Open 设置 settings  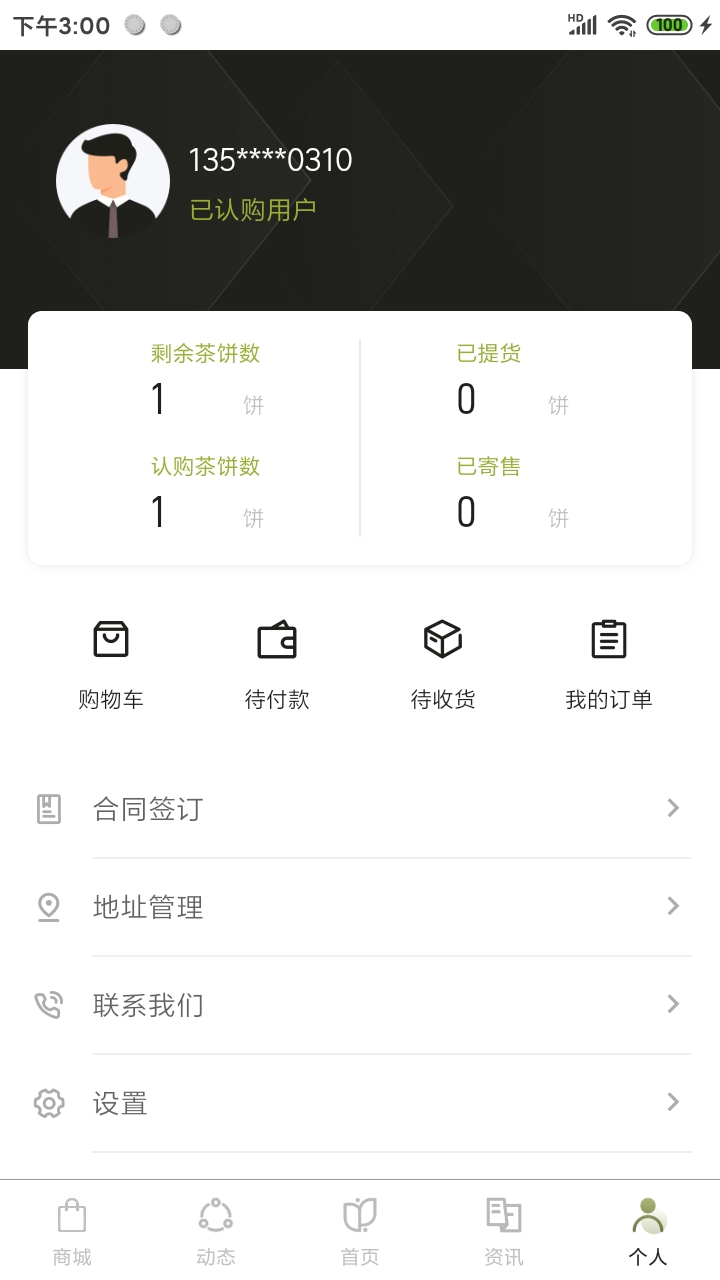[360, 1103]
